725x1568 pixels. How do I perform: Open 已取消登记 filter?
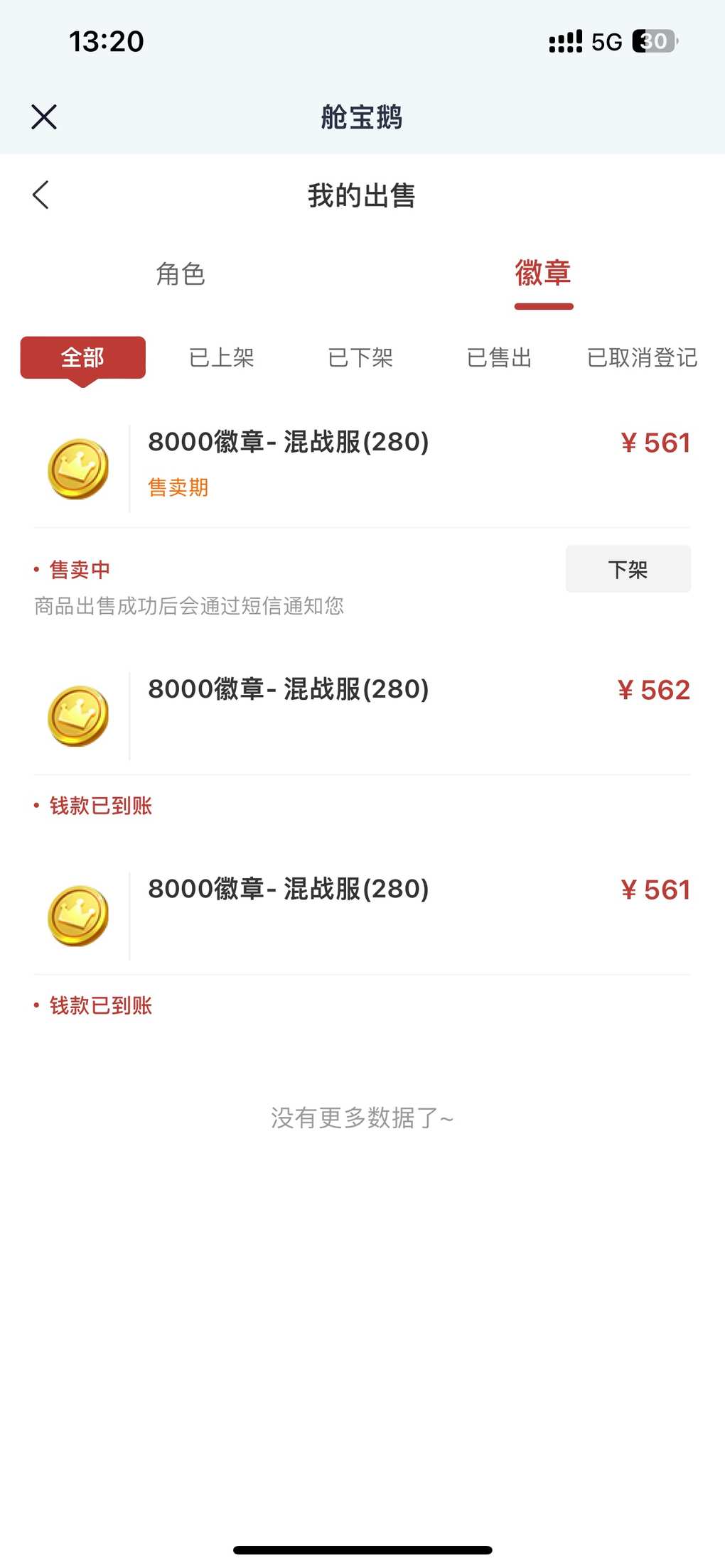(642, 357)
